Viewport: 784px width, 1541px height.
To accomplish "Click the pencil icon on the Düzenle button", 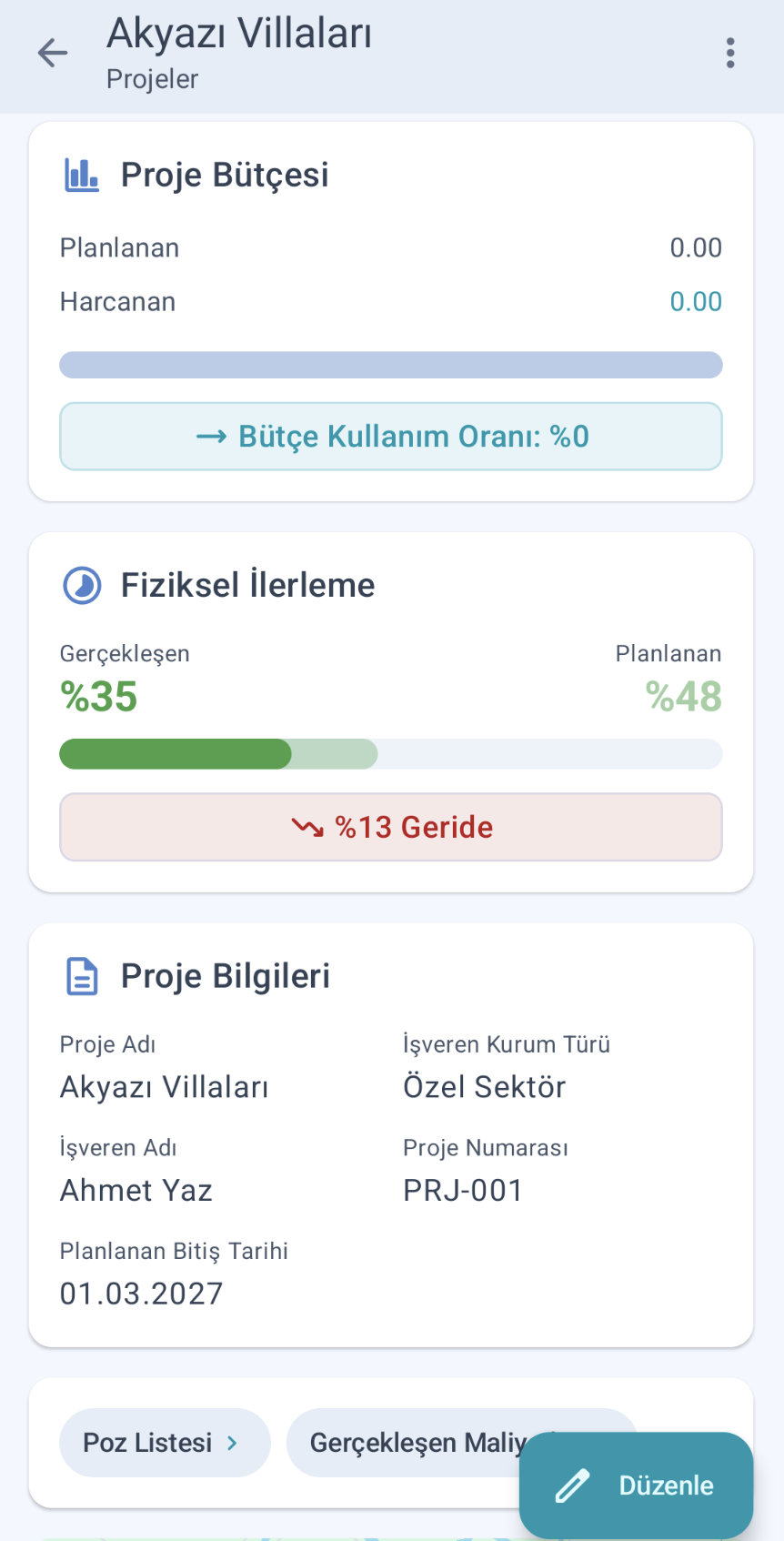I will (571, 1485).
